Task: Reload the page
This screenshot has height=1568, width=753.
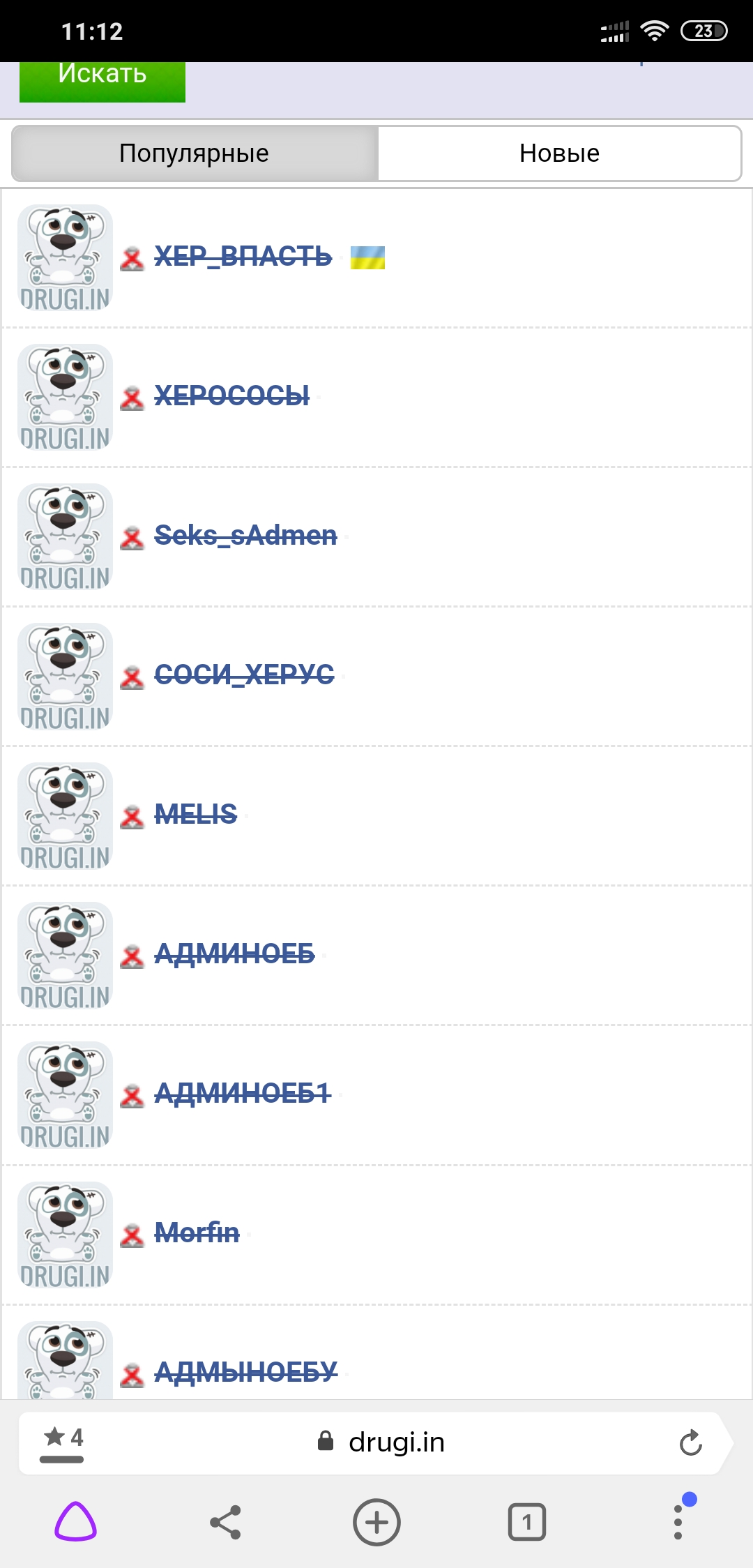Action: pyautogui.click(x=690, y=1442)
